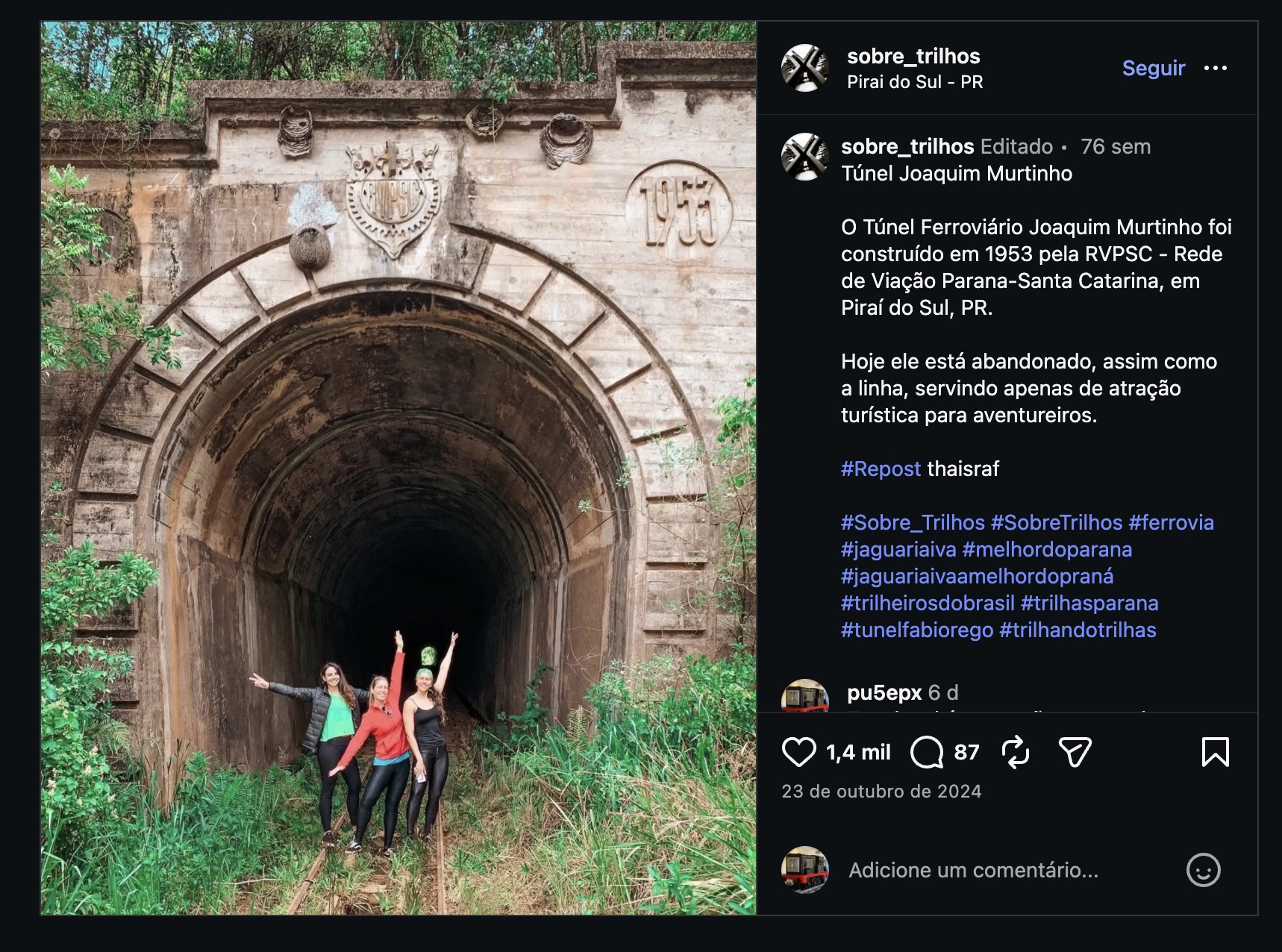
Task: Open the #jaguariaiva hashtag
Action: (898, 549)
